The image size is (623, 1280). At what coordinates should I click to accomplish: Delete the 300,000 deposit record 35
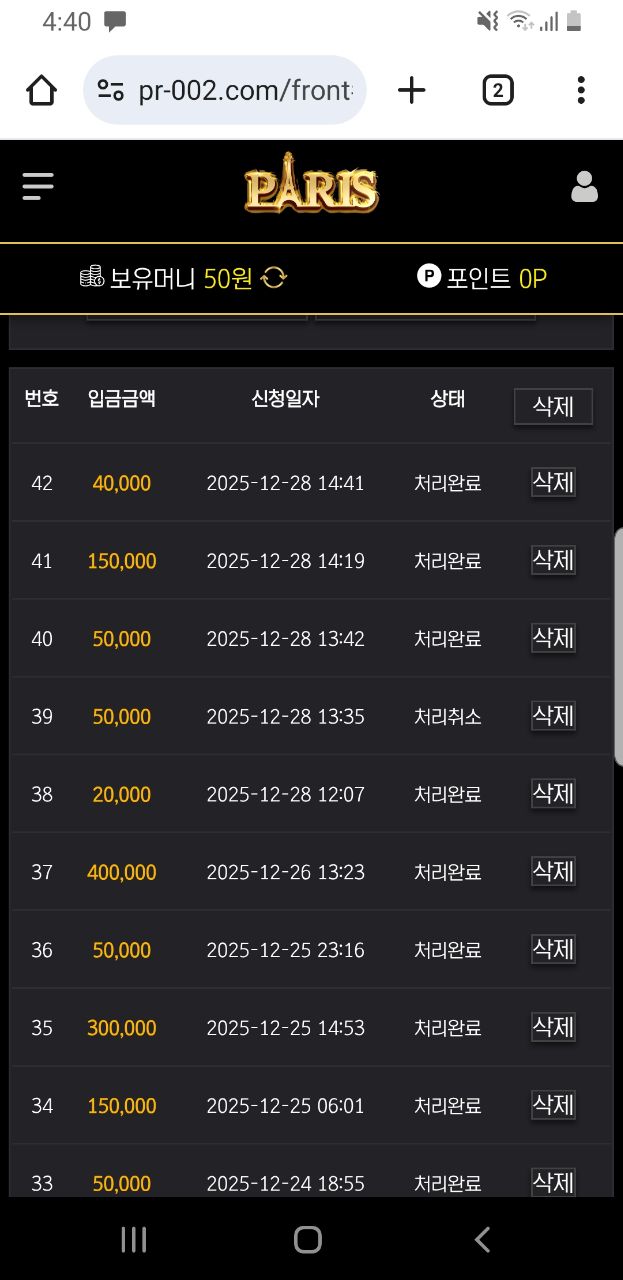click(553, 1027)
